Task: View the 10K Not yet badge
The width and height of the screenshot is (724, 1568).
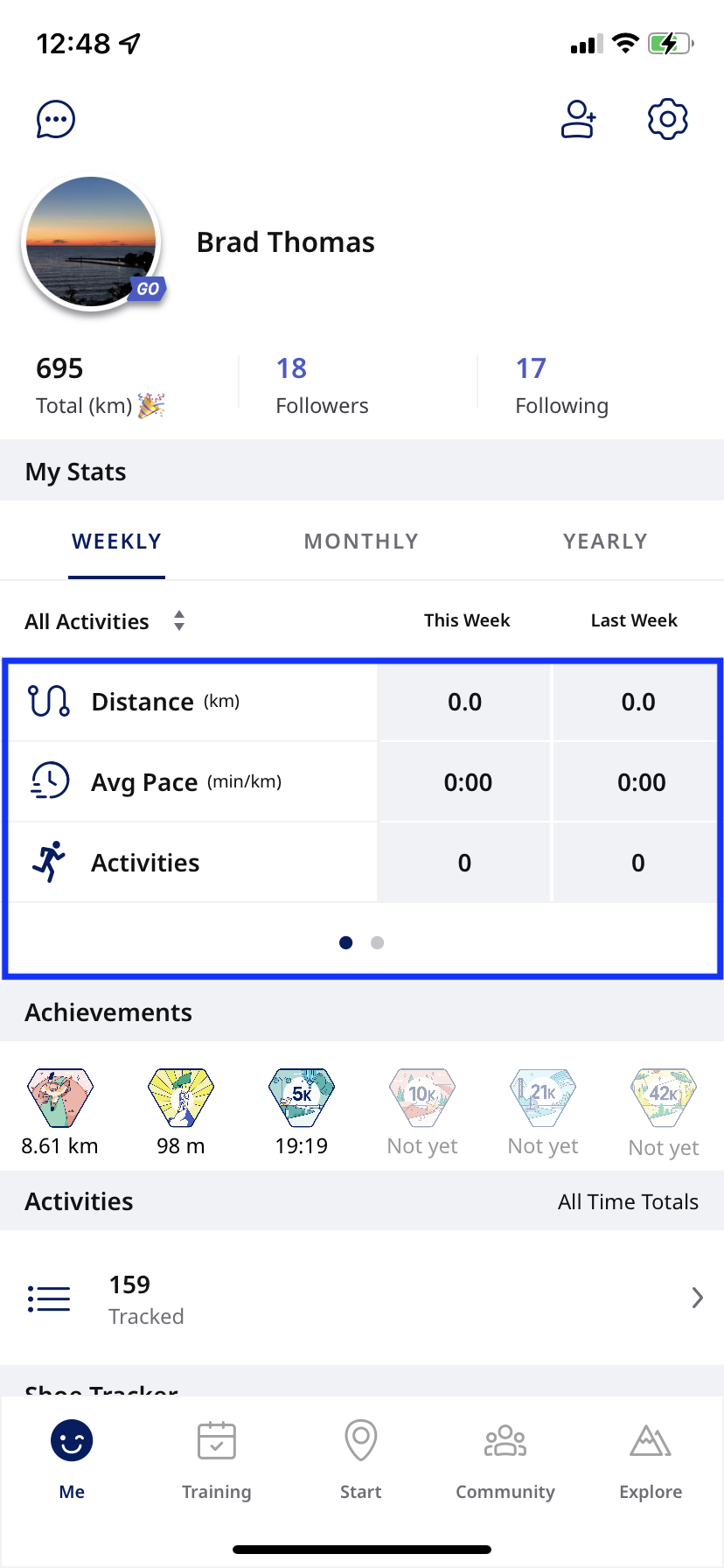Action: click(x=422, y=1099)
